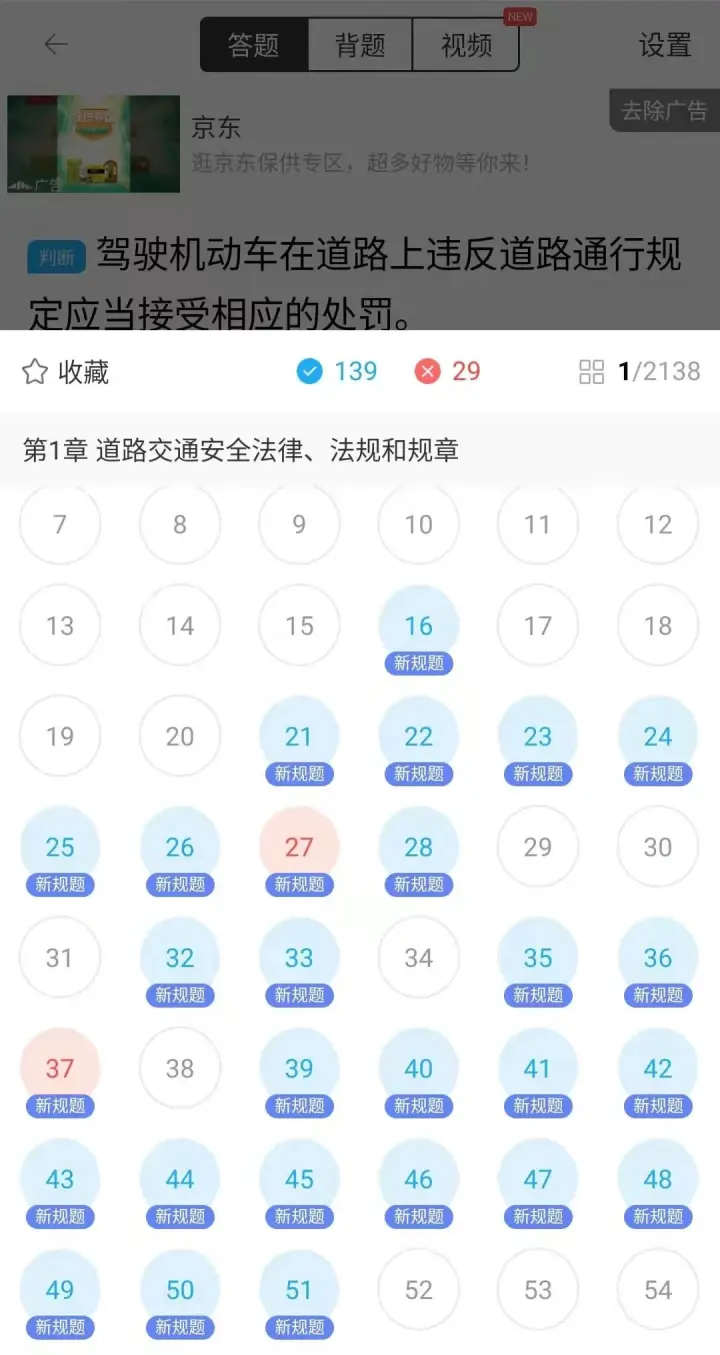Viewport: 720px width, 1355px height.
Task: Jump to question 29
Action: [538, 847]
